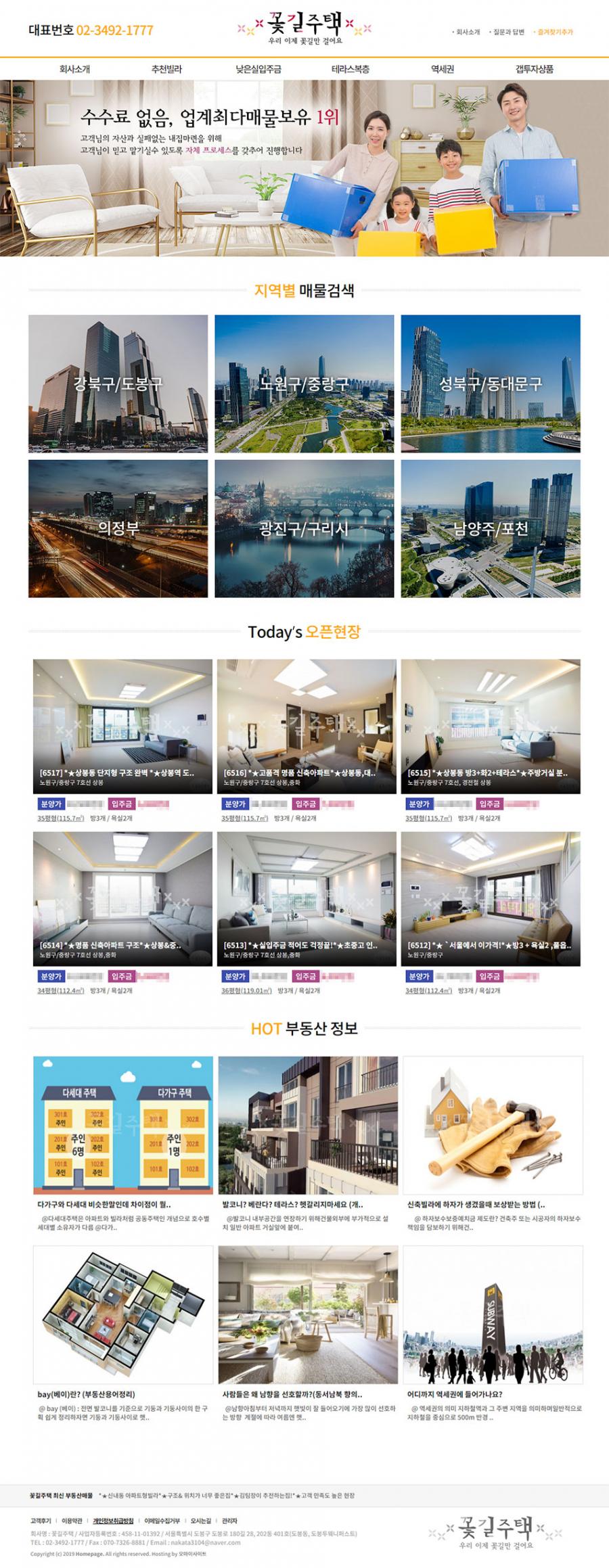Image resolution: width=609 pixels, height=1568 pixels.
Task: Open the 광진구/구리시 region tile
Action: coord(304,528)
